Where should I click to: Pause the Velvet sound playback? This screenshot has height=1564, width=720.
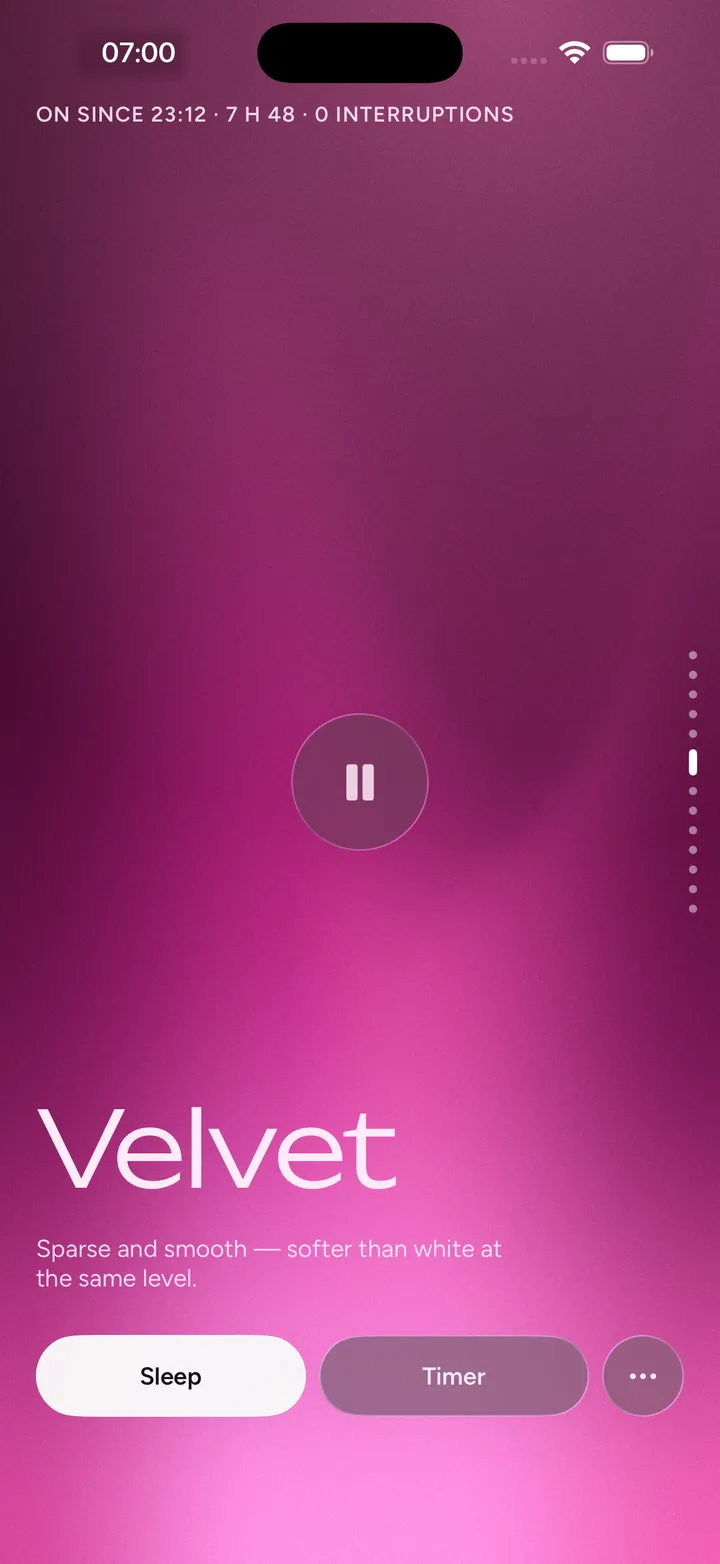360,782
